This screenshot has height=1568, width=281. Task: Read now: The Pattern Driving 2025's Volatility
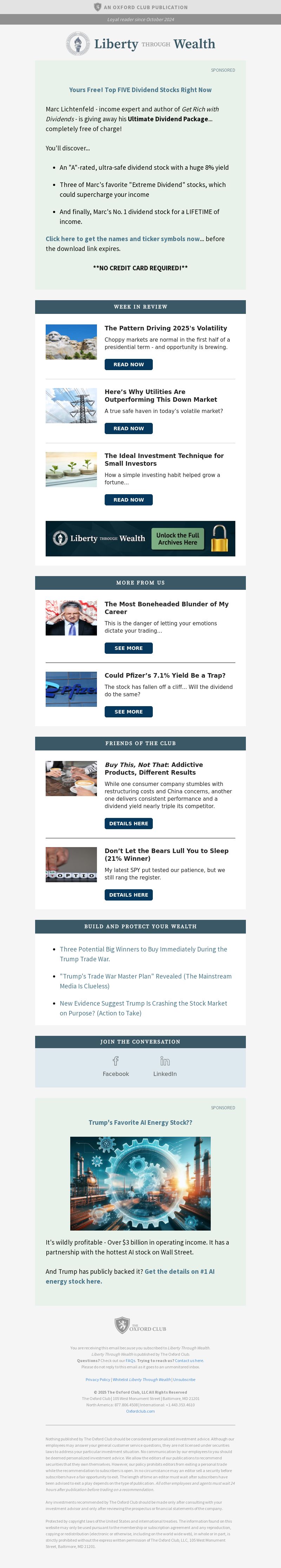coord(128,364)
